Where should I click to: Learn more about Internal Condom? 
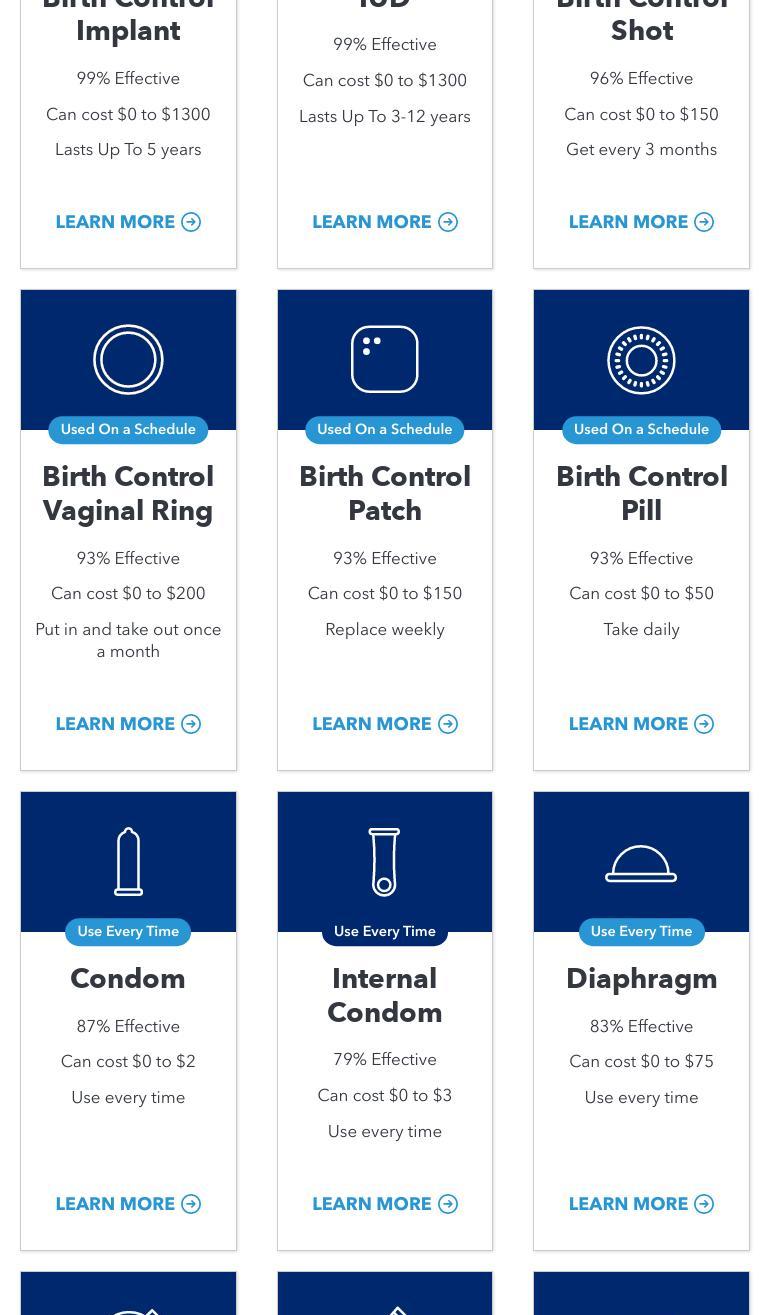point(384,1204)
